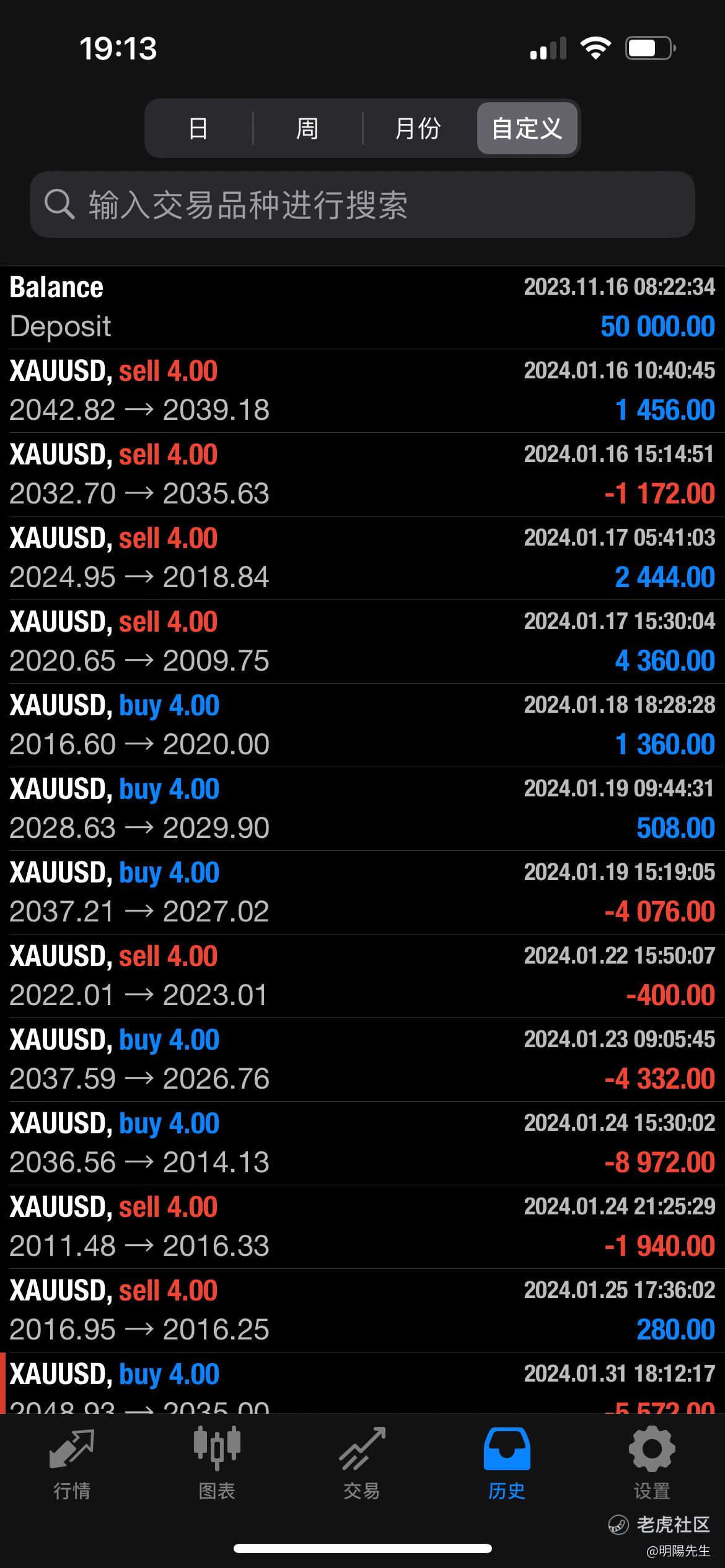This screenshot has width=725, height=1568.
Task: Open the buy trade with 508.00 profit
Action: [362, 809]
